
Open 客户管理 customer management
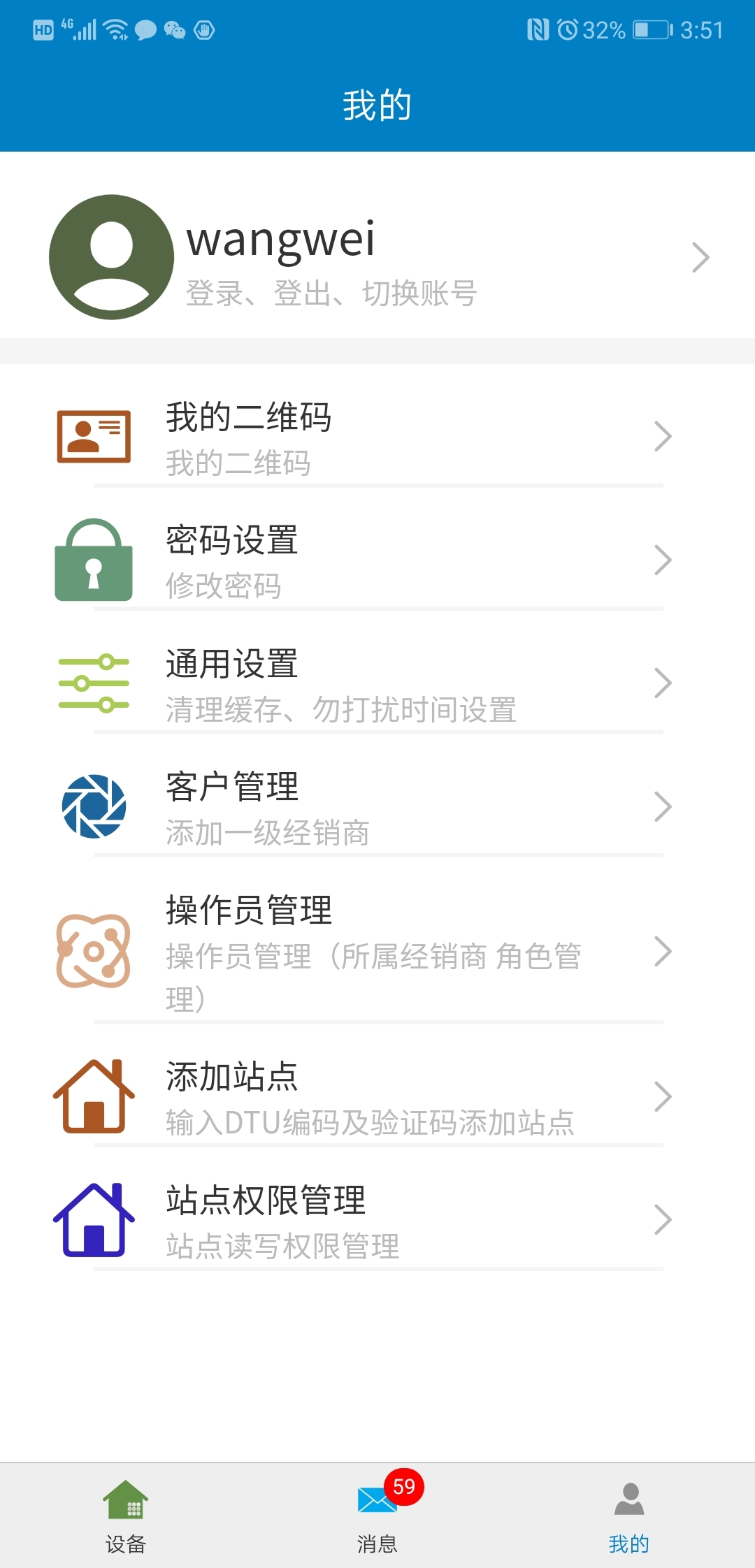tap(377, 806)
